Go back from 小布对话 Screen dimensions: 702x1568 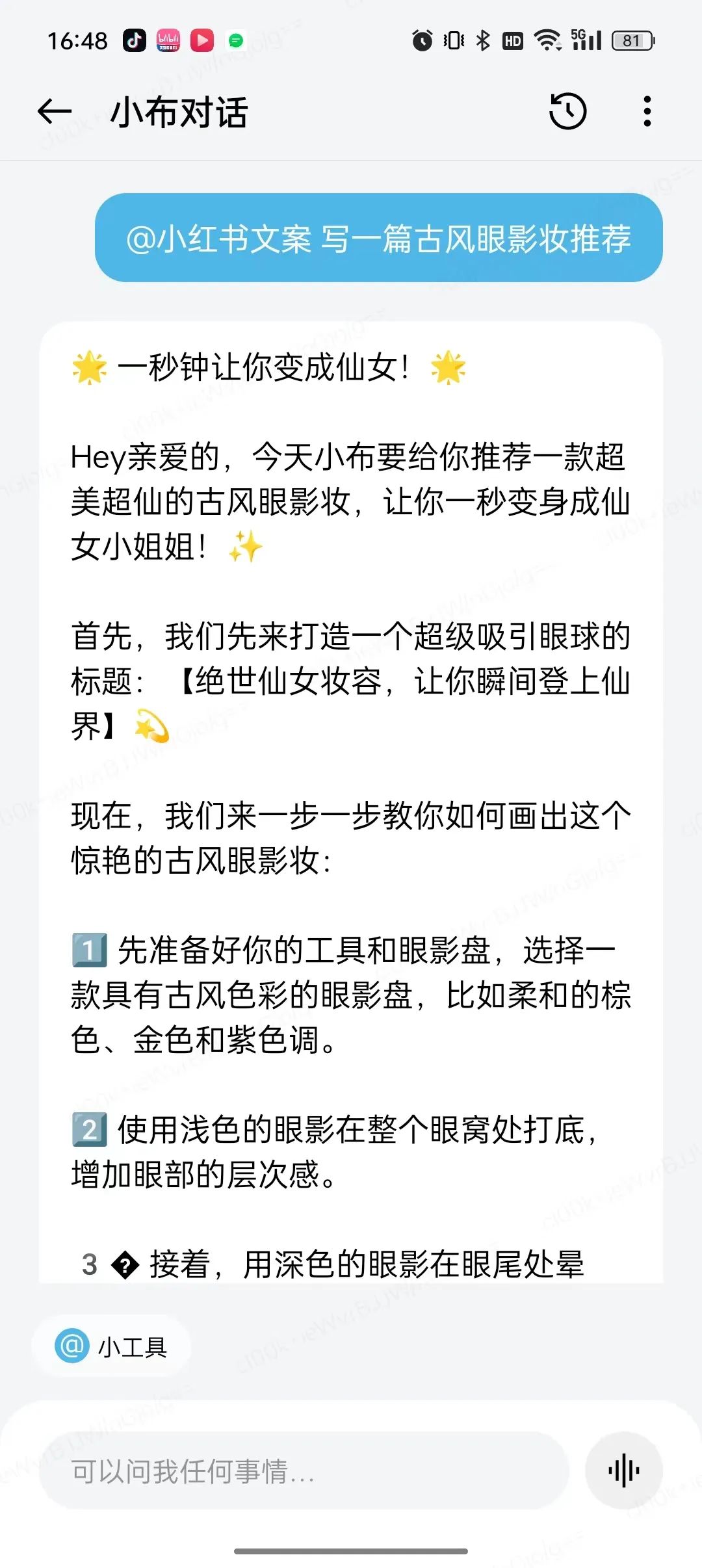55,112
